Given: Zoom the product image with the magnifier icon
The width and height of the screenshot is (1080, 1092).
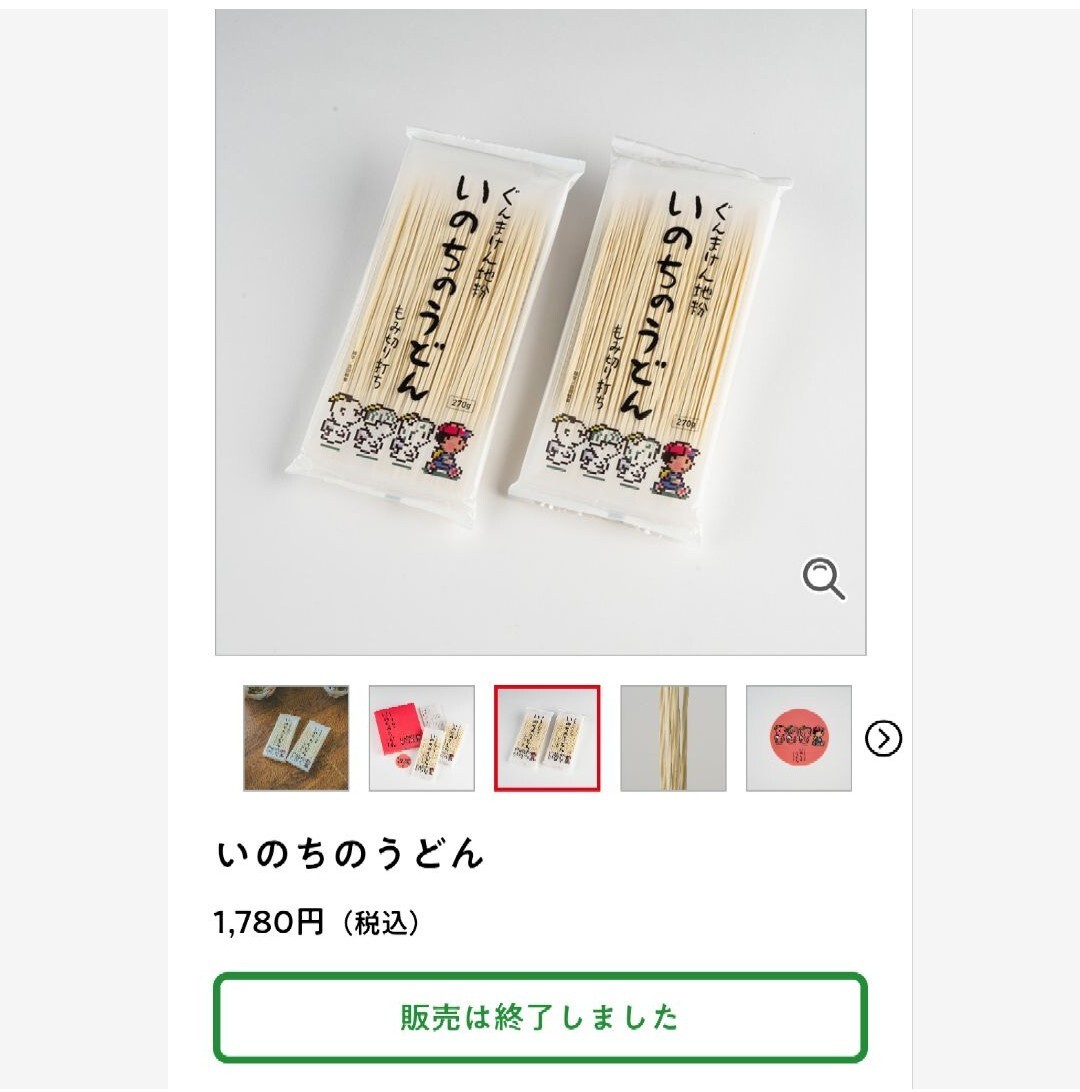Looking at the screenshot, I should coord(824,579).
